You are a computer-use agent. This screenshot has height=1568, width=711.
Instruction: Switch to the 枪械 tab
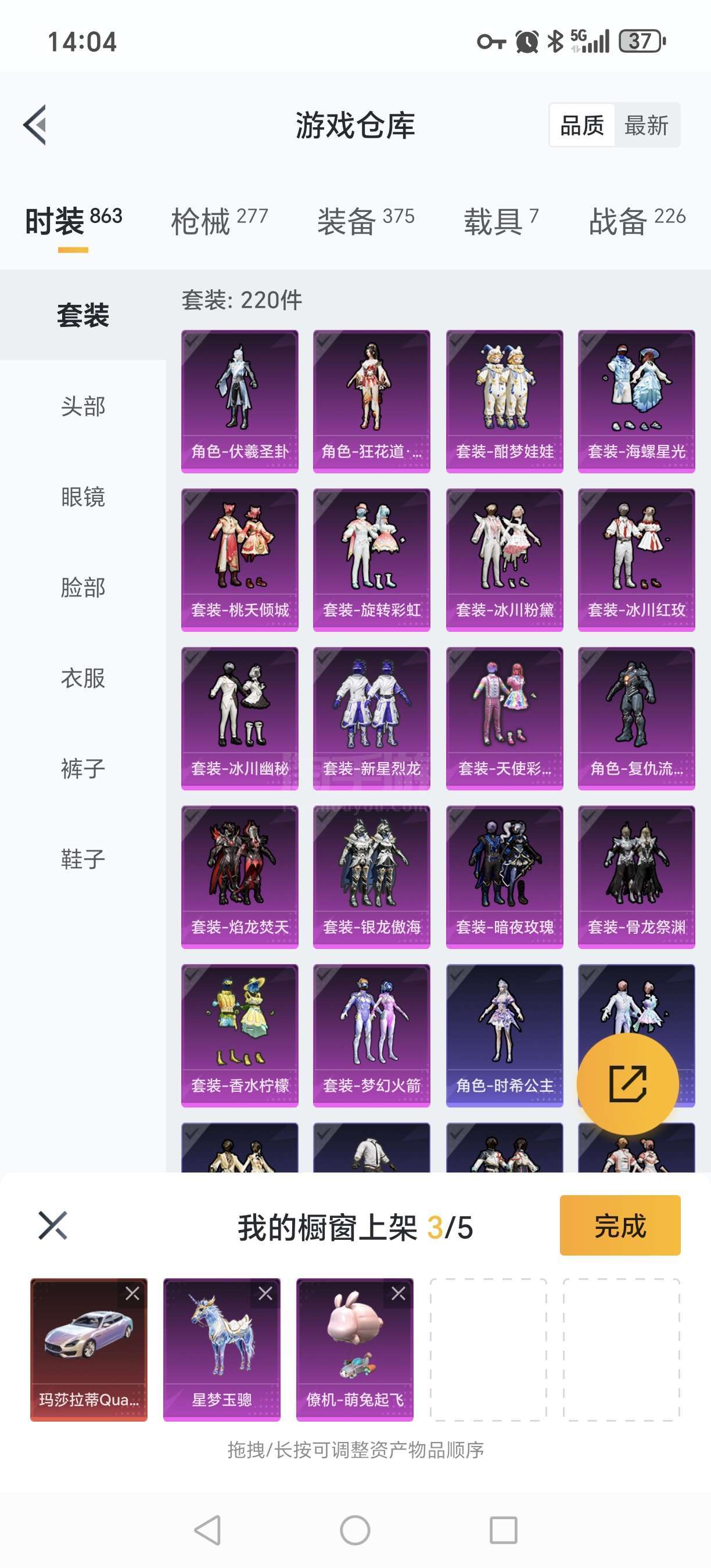coord(219,220)
